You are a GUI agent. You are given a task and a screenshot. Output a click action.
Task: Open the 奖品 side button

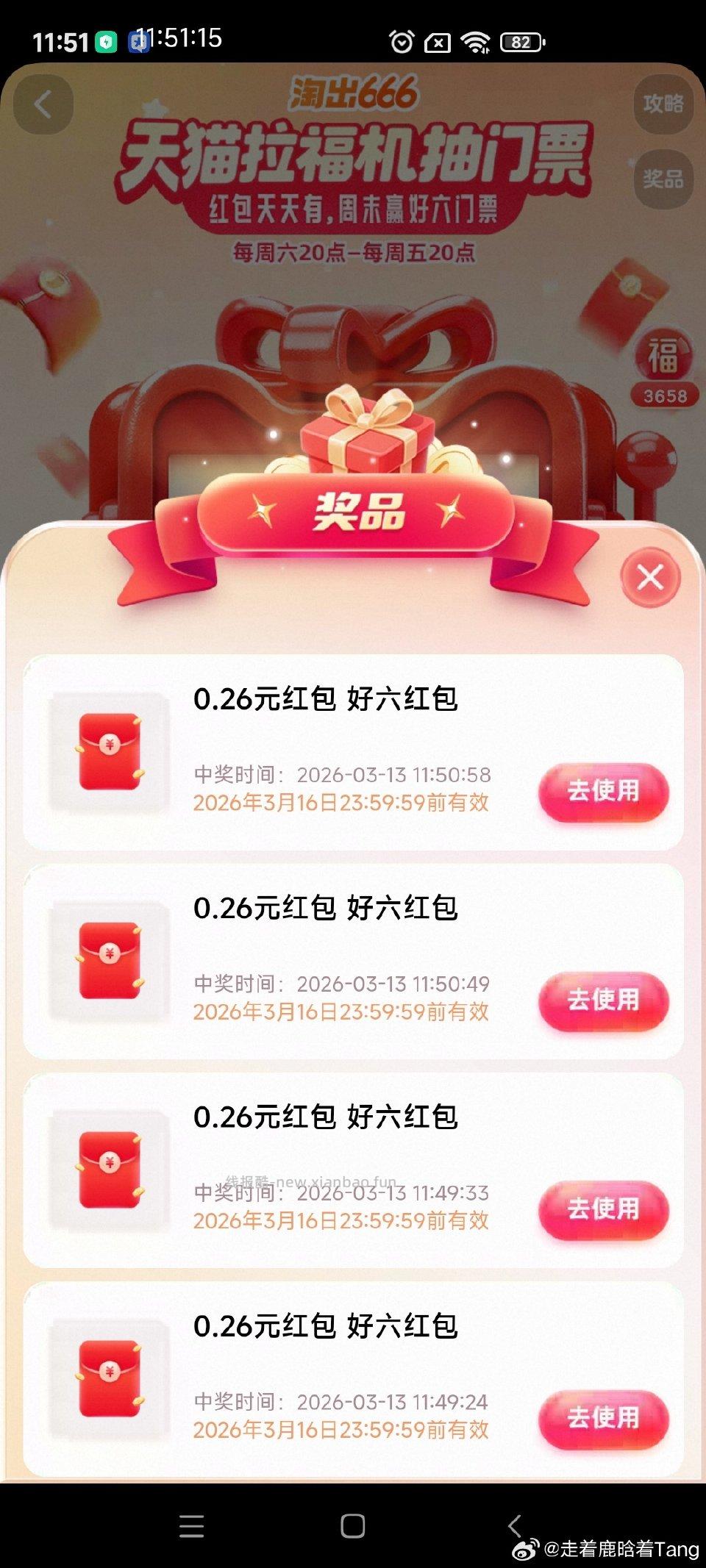click(x=663, y=179)
